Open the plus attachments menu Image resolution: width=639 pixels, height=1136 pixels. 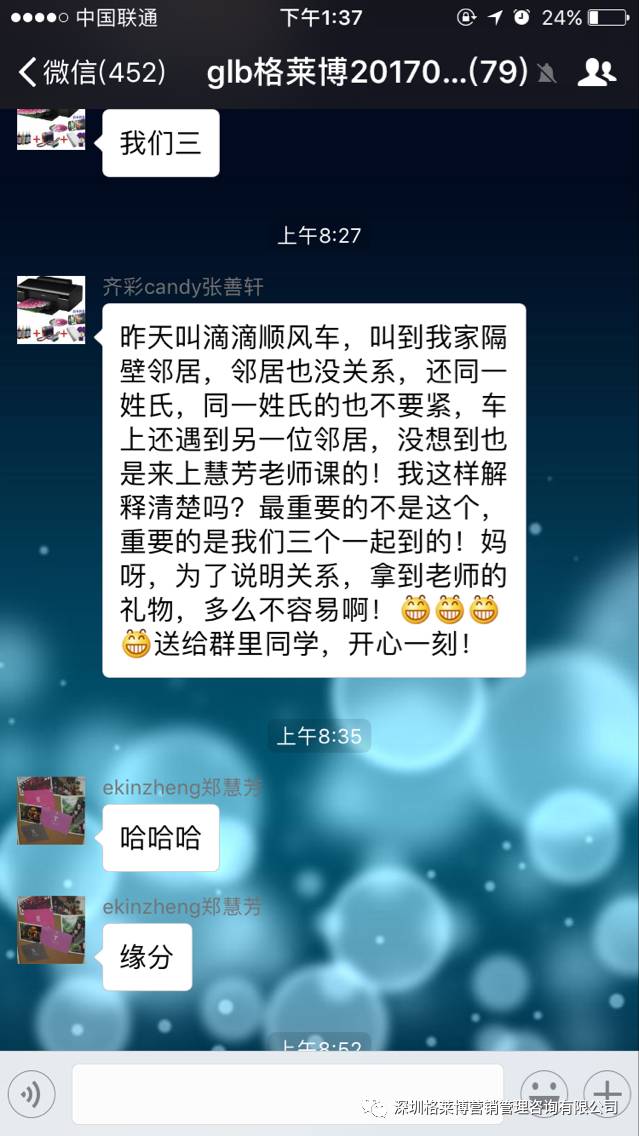607,1094
